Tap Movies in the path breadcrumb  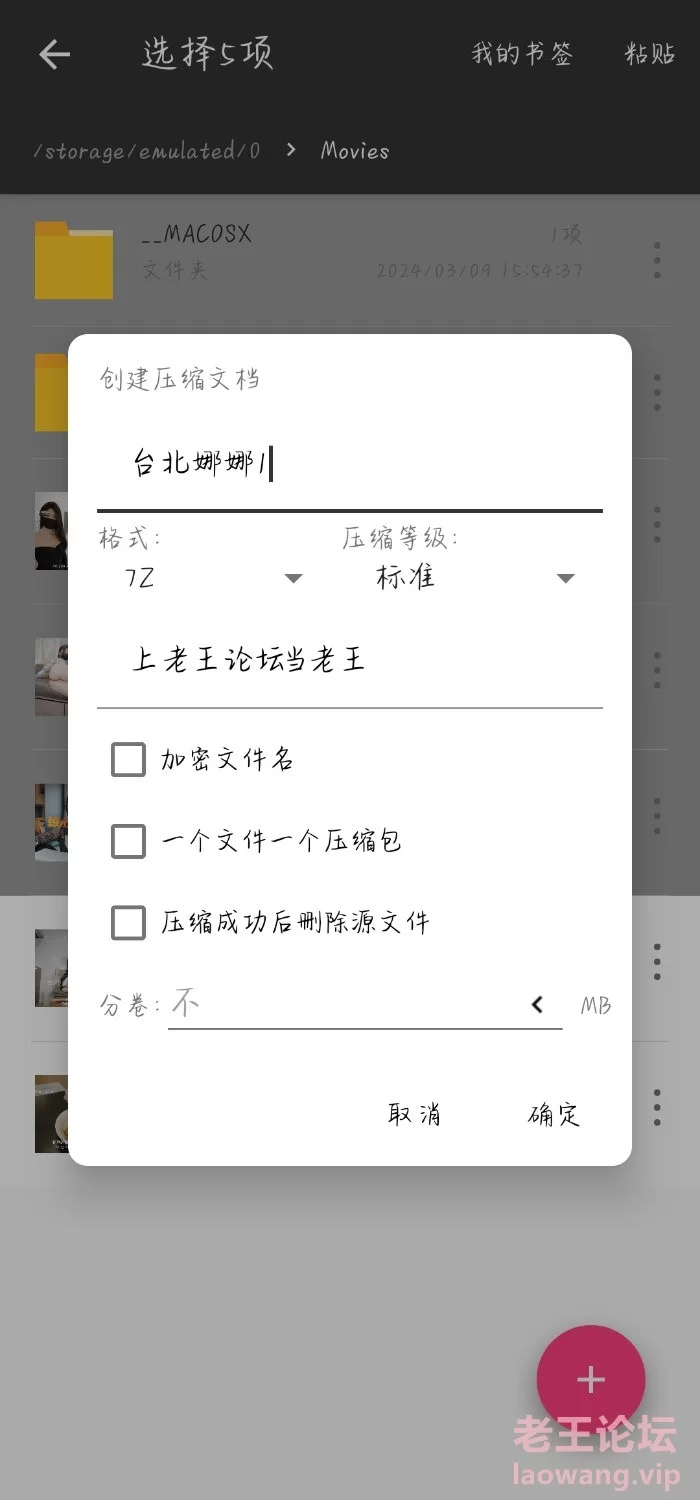[355, 151]
